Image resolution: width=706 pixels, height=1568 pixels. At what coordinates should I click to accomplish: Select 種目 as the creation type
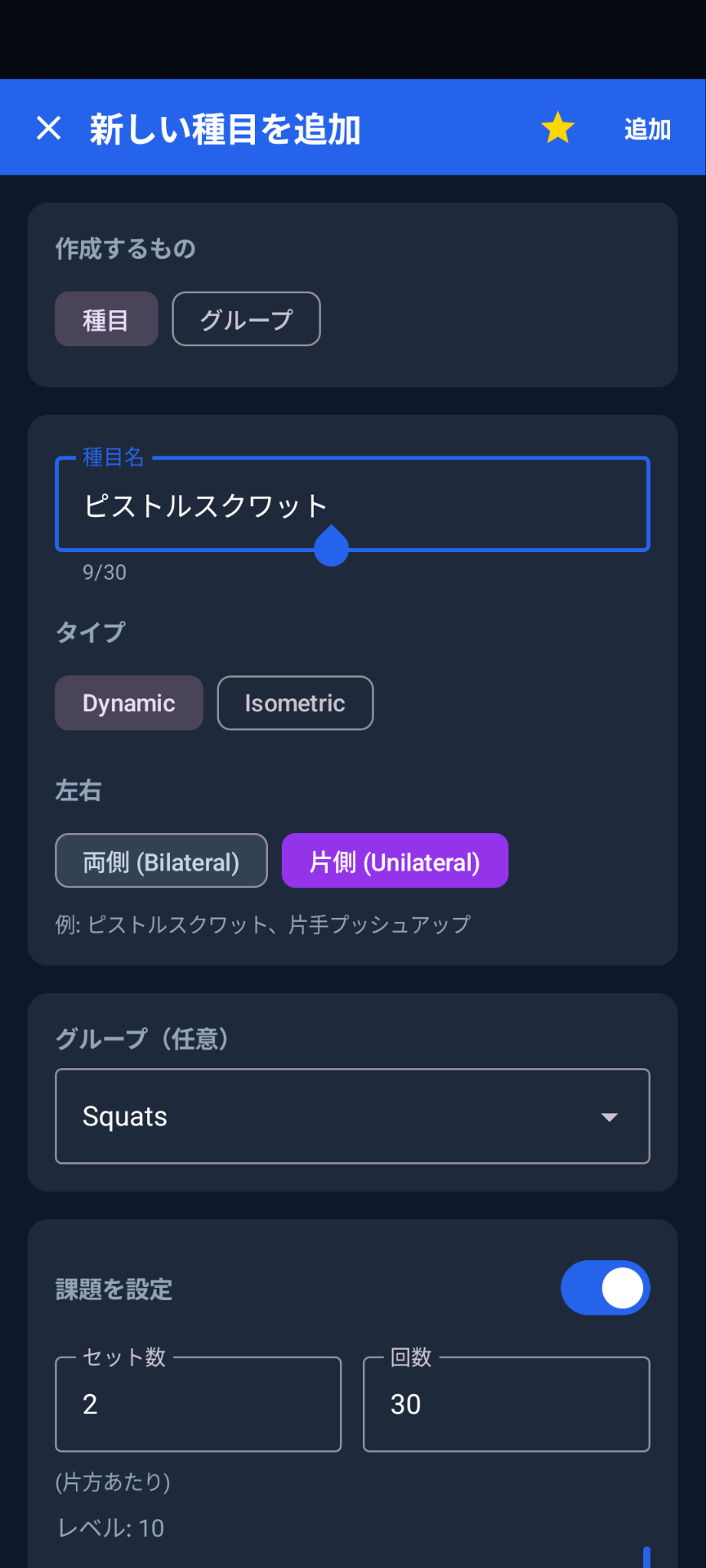(106, 318)
